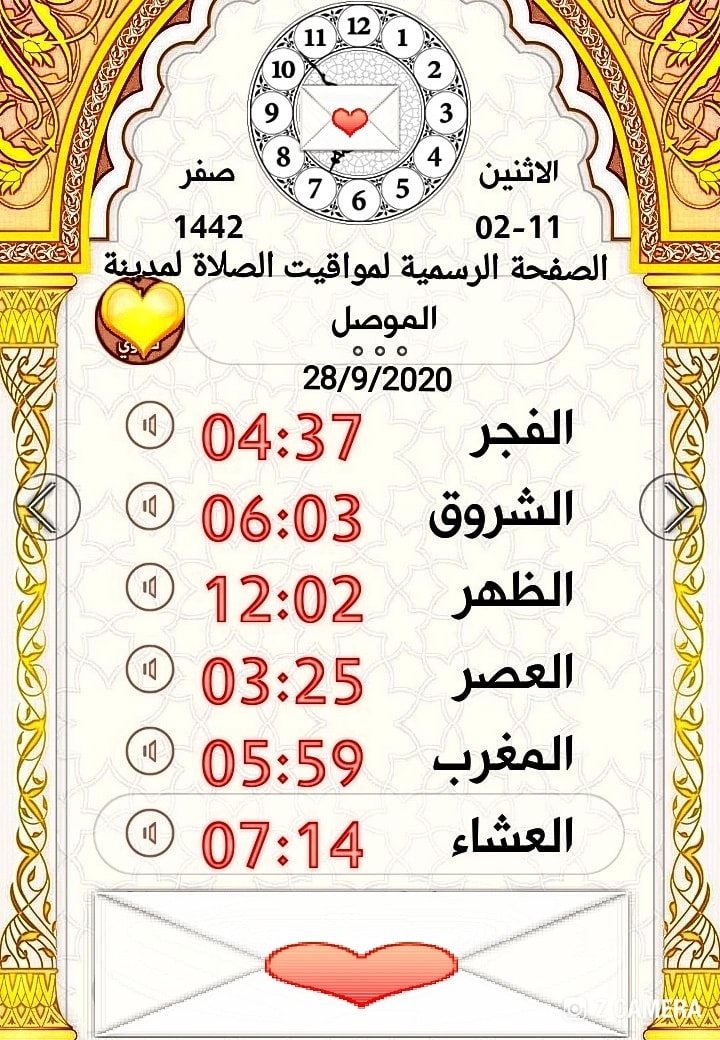Open the Mosul city selector box
The width and height of the screenshot is (720, 1040).
pos(380,322)
